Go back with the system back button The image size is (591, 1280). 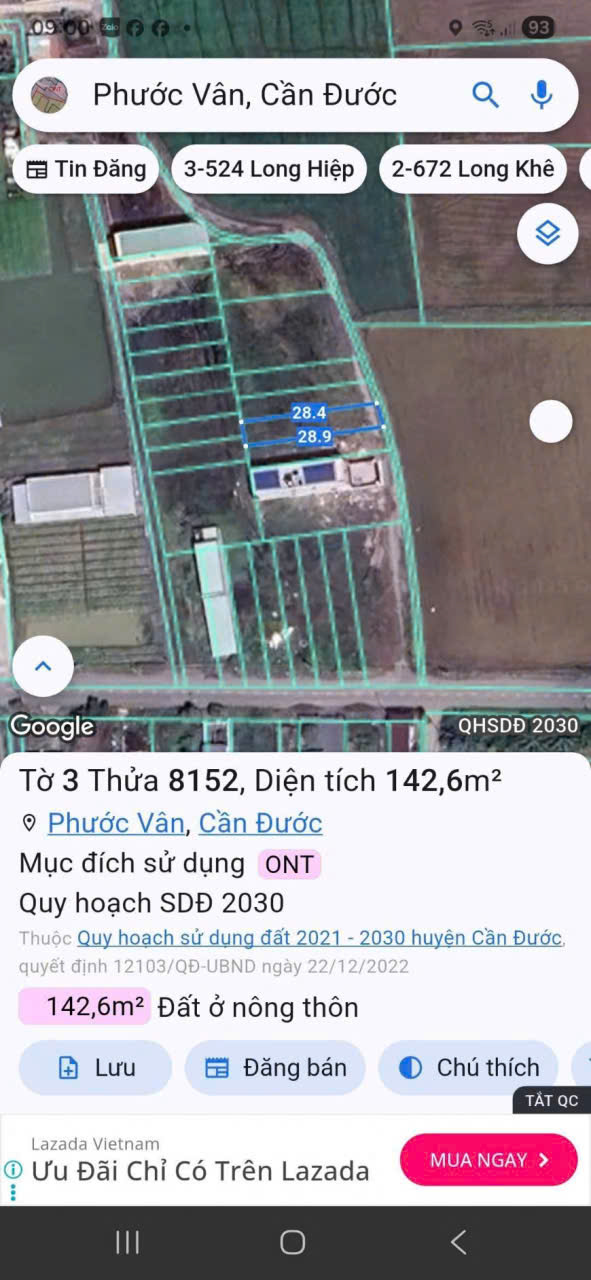tap(458, 1242)
